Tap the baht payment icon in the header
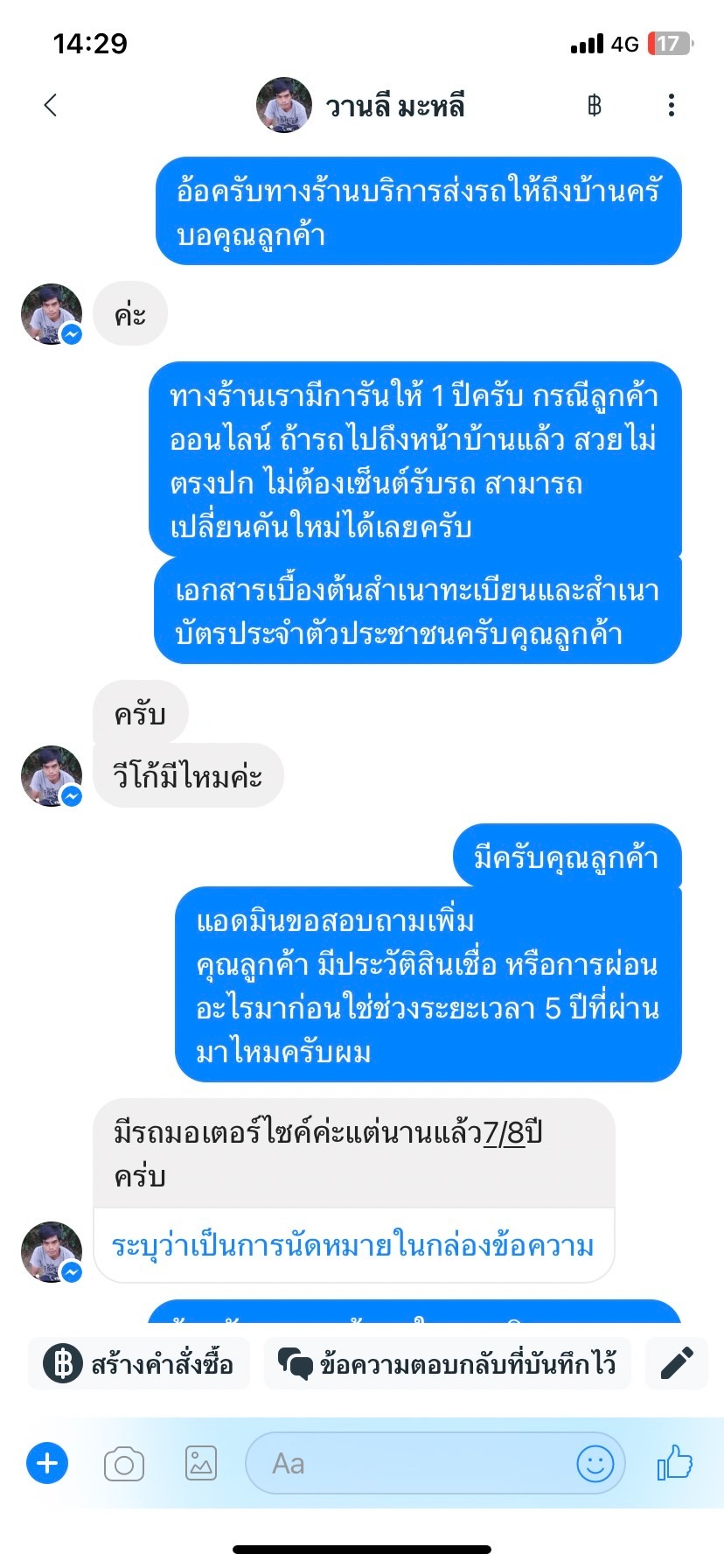The height and width of the screenshot is (1568, 724). pyautogui.click(x=595, y=106)
